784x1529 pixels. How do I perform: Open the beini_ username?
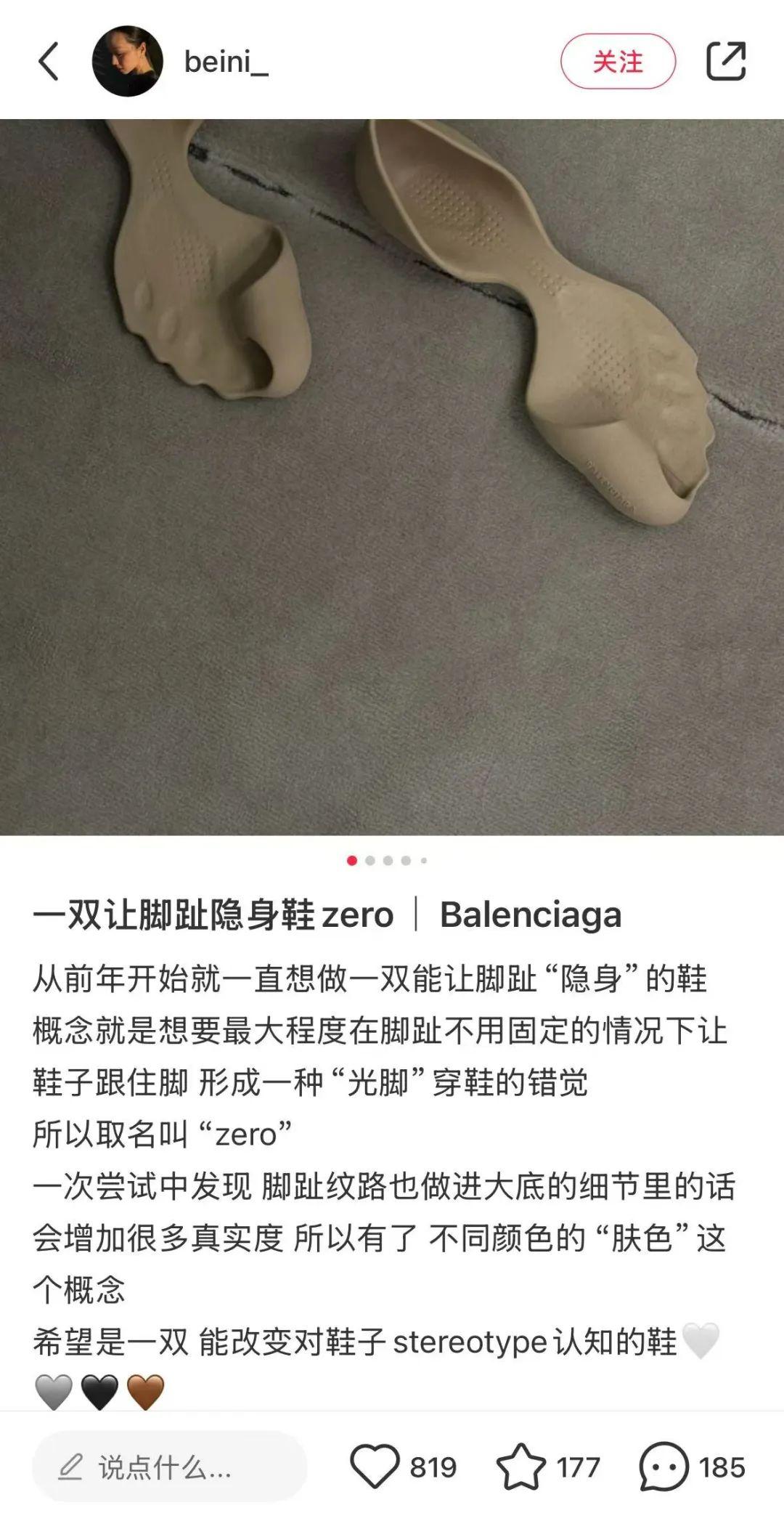(x=226, y=62)
